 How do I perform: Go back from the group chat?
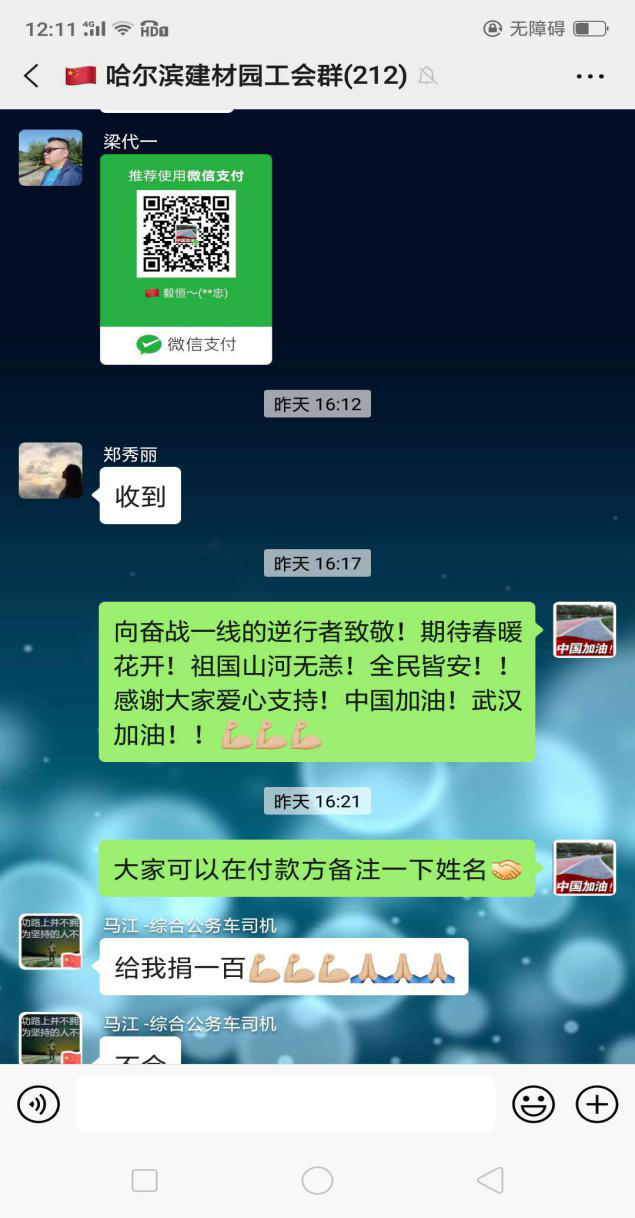coord(31,76)
